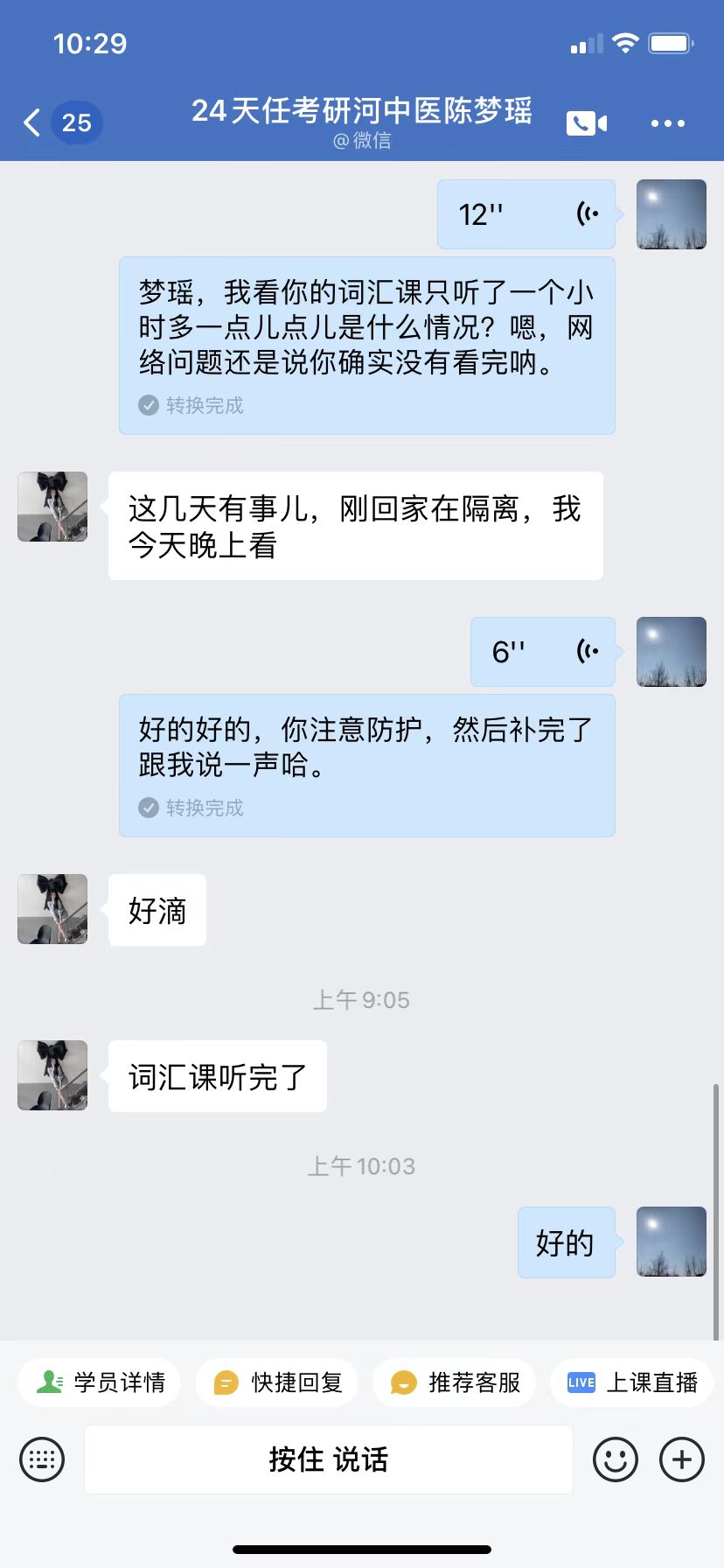Tap the student's avatar beside 词汇课听完了
724x1568 pixels.
point(52,1075)
